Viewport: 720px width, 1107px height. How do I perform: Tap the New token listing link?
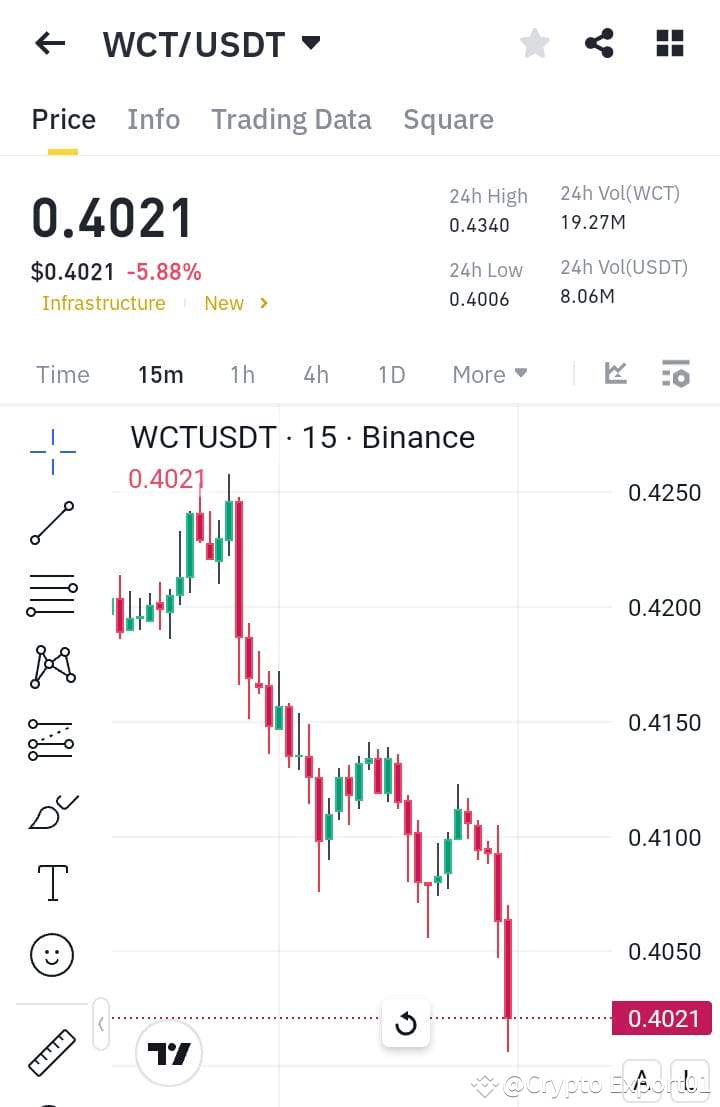tap(223, 303)
